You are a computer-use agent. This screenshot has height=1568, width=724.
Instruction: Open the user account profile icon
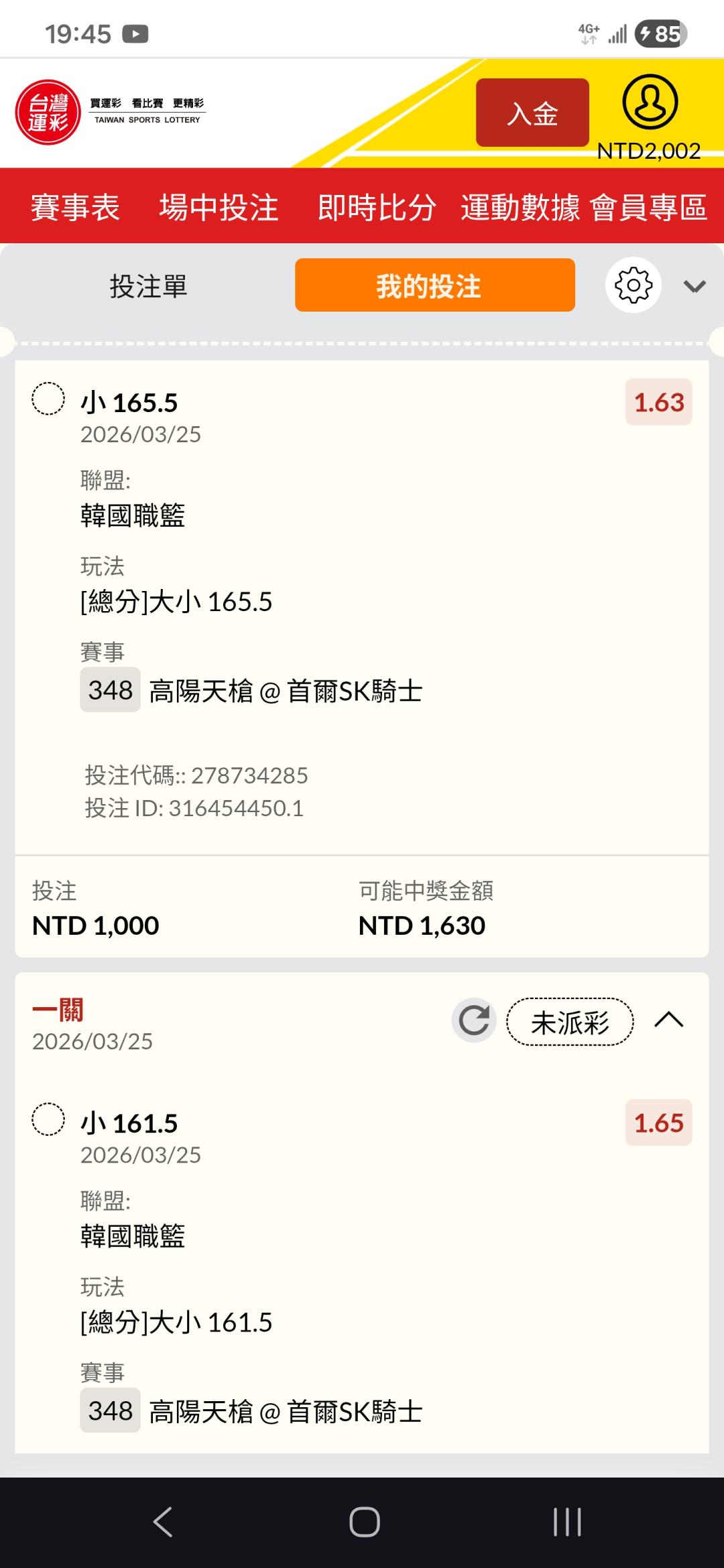tap(650, 103)
